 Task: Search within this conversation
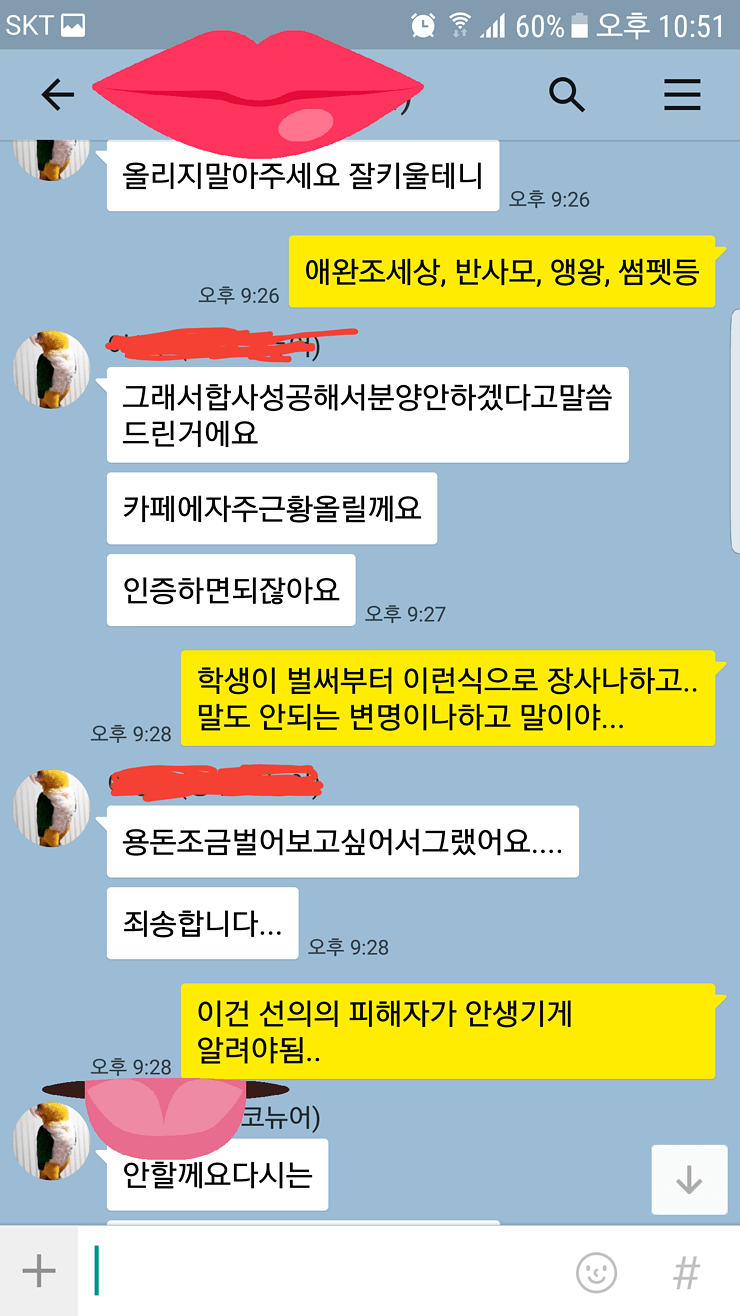[x=566, y=95]
